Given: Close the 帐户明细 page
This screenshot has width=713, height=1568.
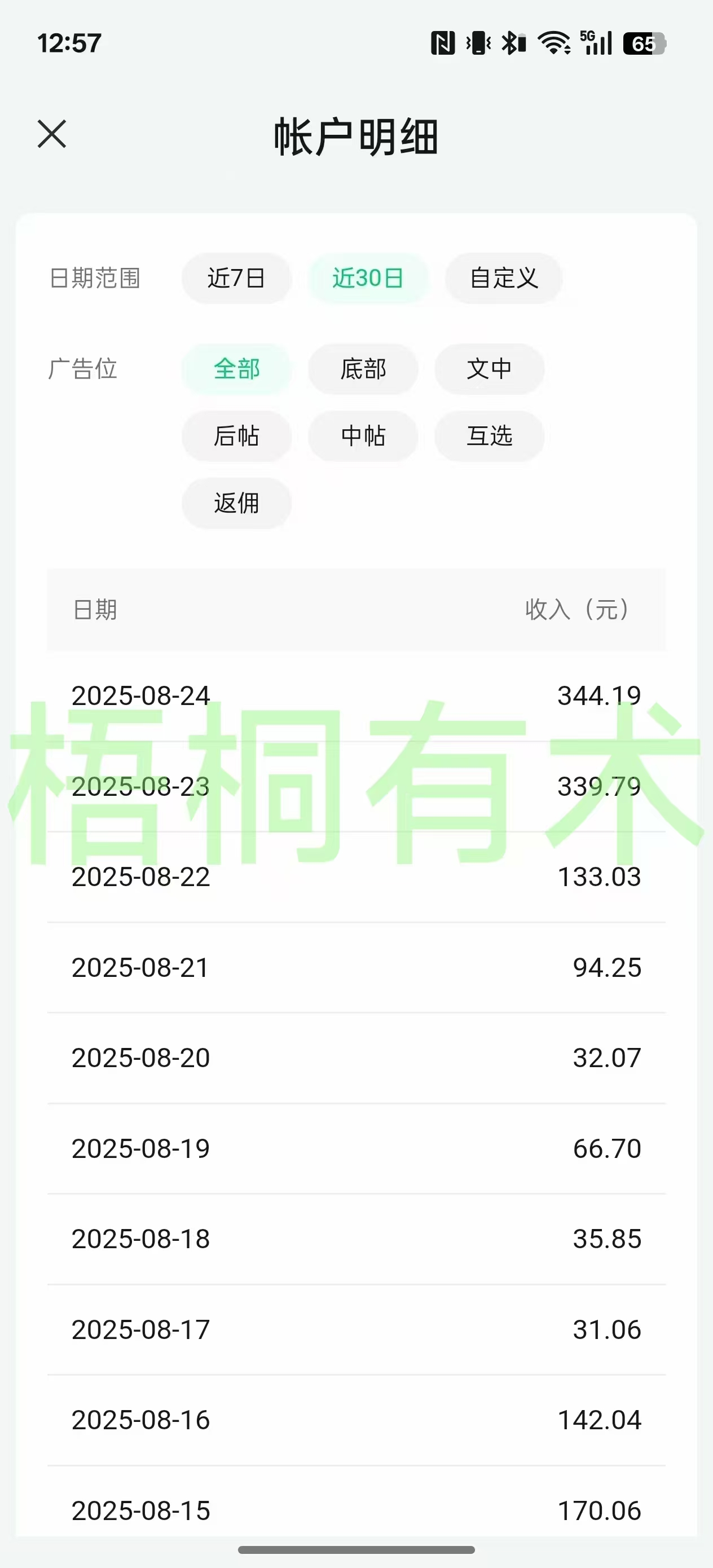Looking at the screenshot, I should coord(52,134).
